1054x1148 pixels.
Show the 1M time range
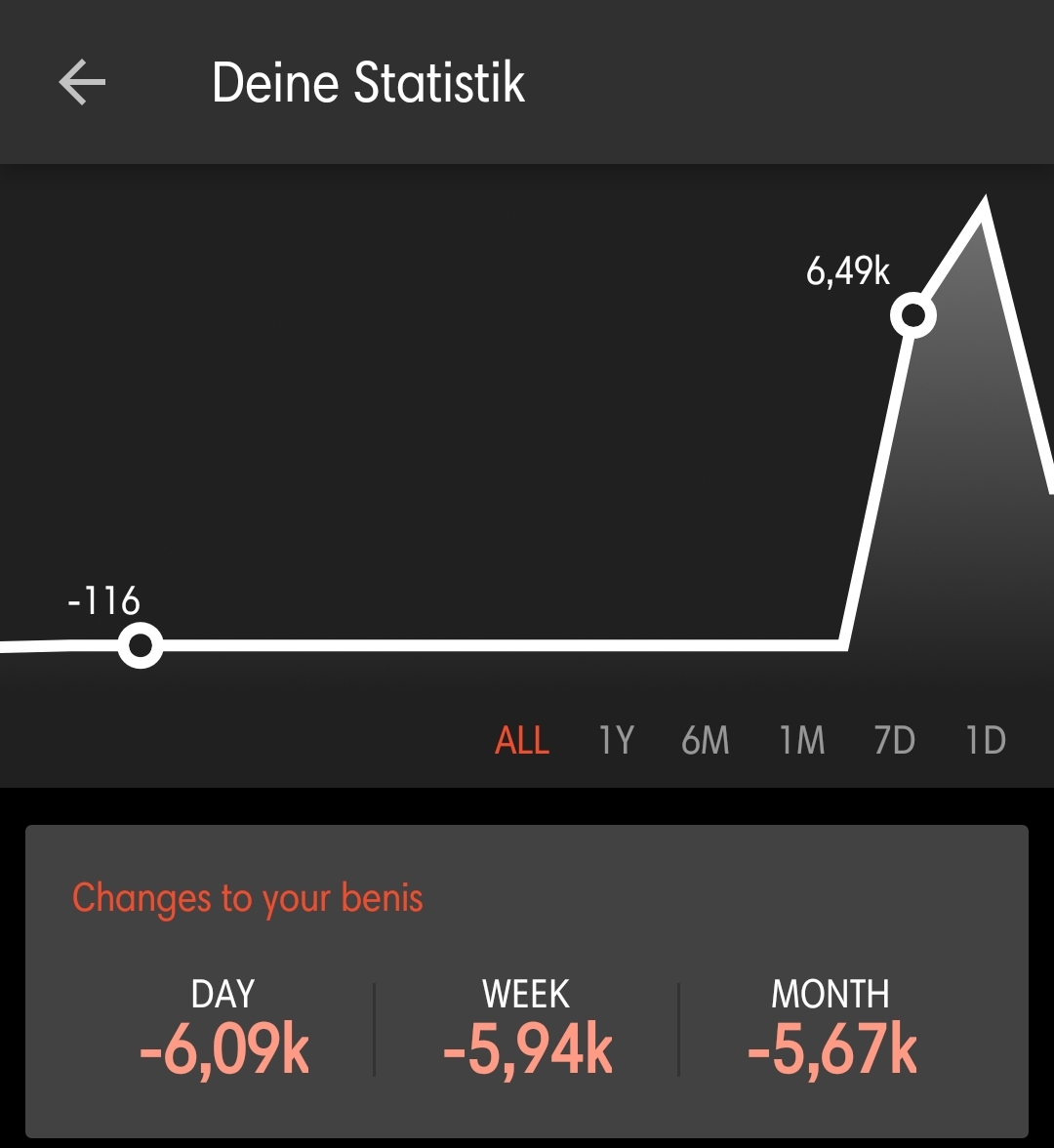click(801, 740)
